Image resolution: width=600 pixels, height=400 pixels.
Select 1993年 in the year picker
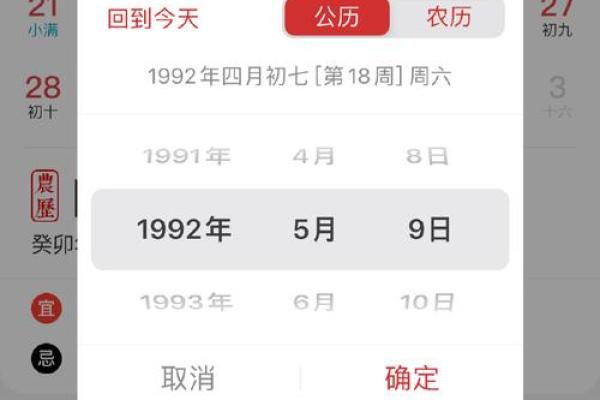[186, 301]
